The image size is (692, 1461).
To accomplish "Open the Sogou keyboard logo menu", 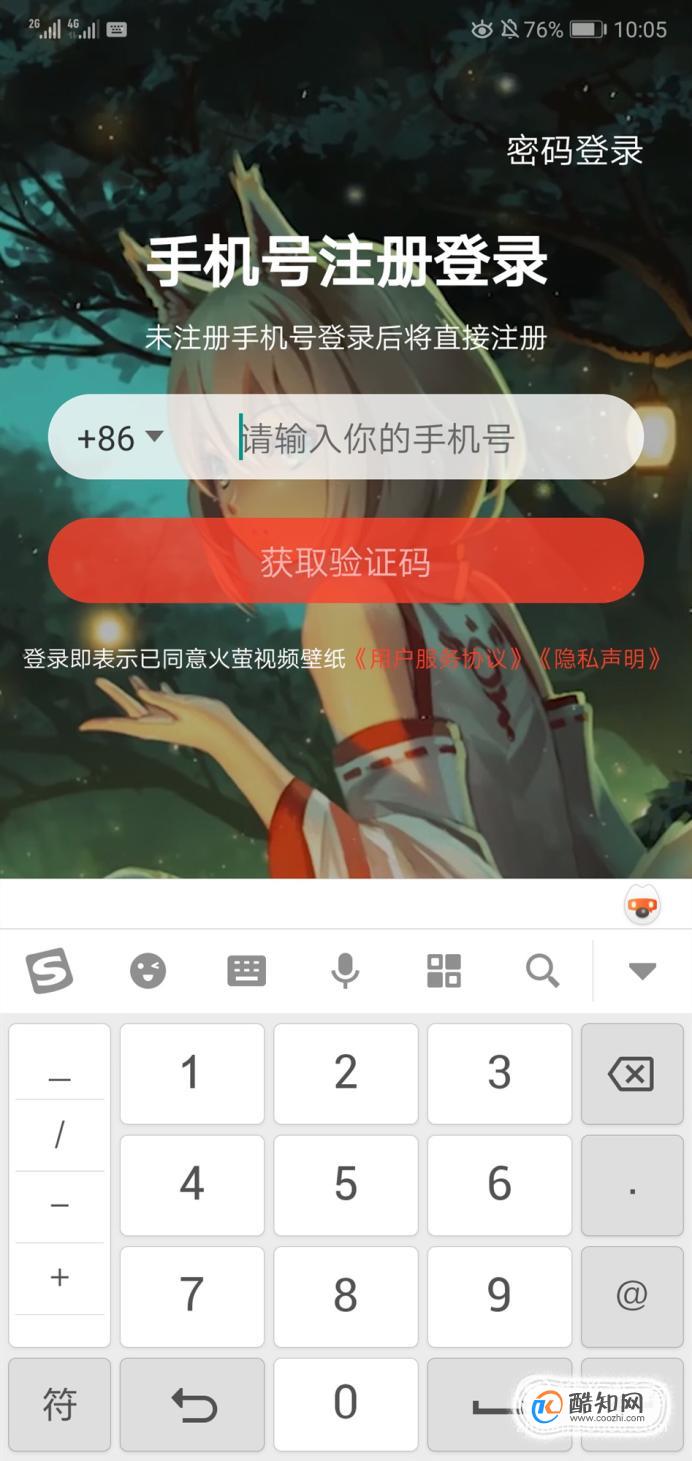I will tap(49, 970).
